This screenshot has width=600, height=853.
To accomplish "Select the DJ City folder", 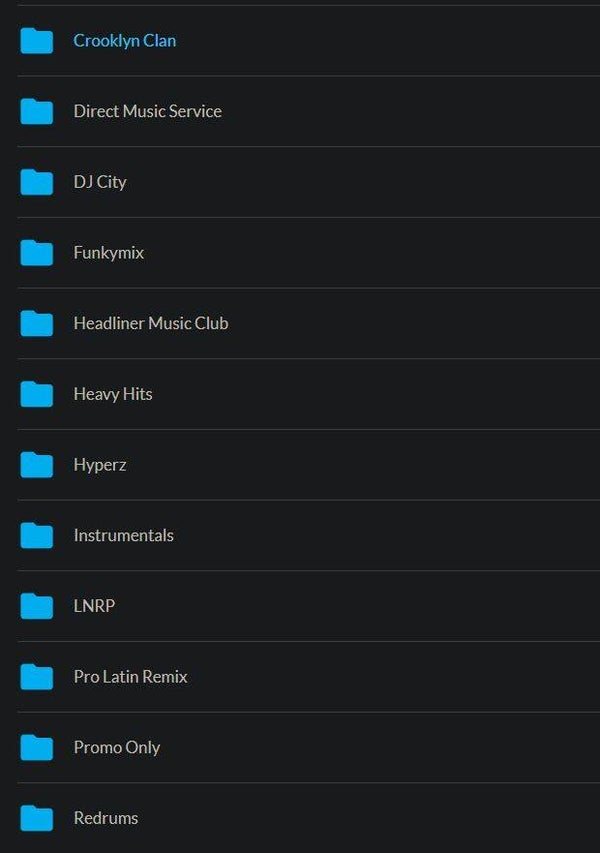I will pos(99,182).
